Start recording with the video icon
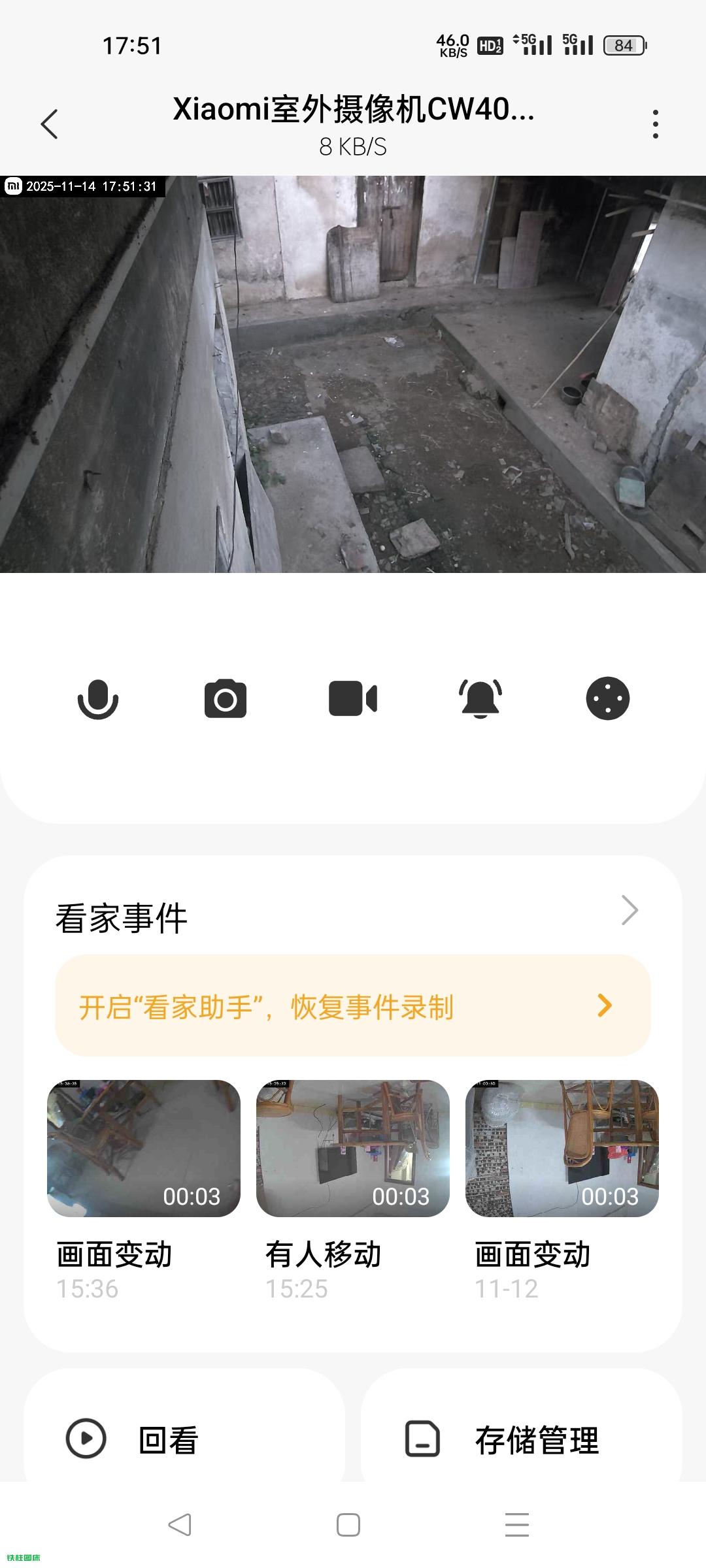This screenshot has width=706, height=1568. pyautogui.click(x=353, y=698)
